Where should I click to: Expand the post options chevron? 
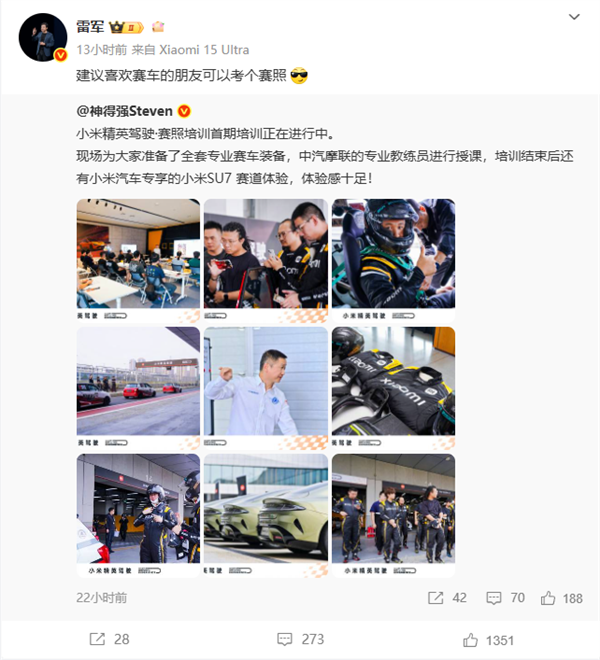[573, 17]
